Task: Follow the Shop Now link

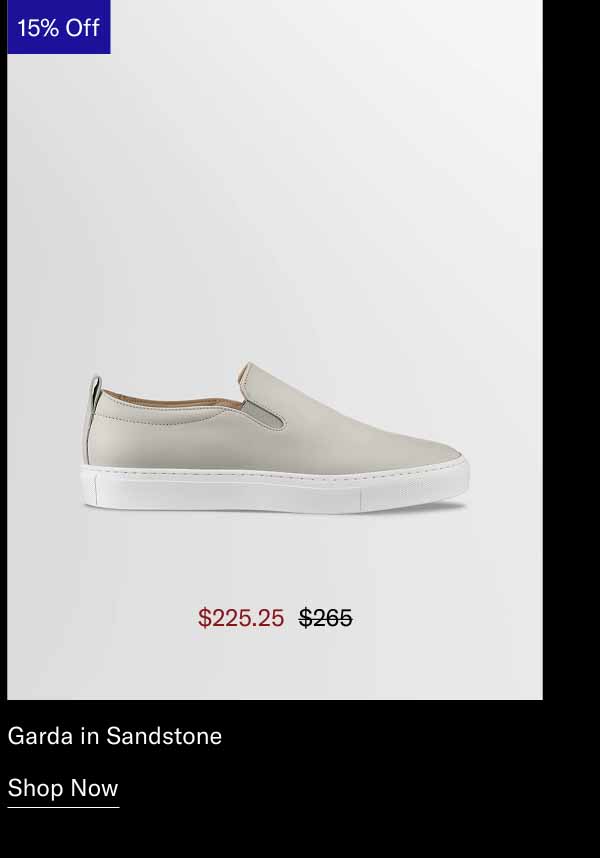Action: [63, 788]
